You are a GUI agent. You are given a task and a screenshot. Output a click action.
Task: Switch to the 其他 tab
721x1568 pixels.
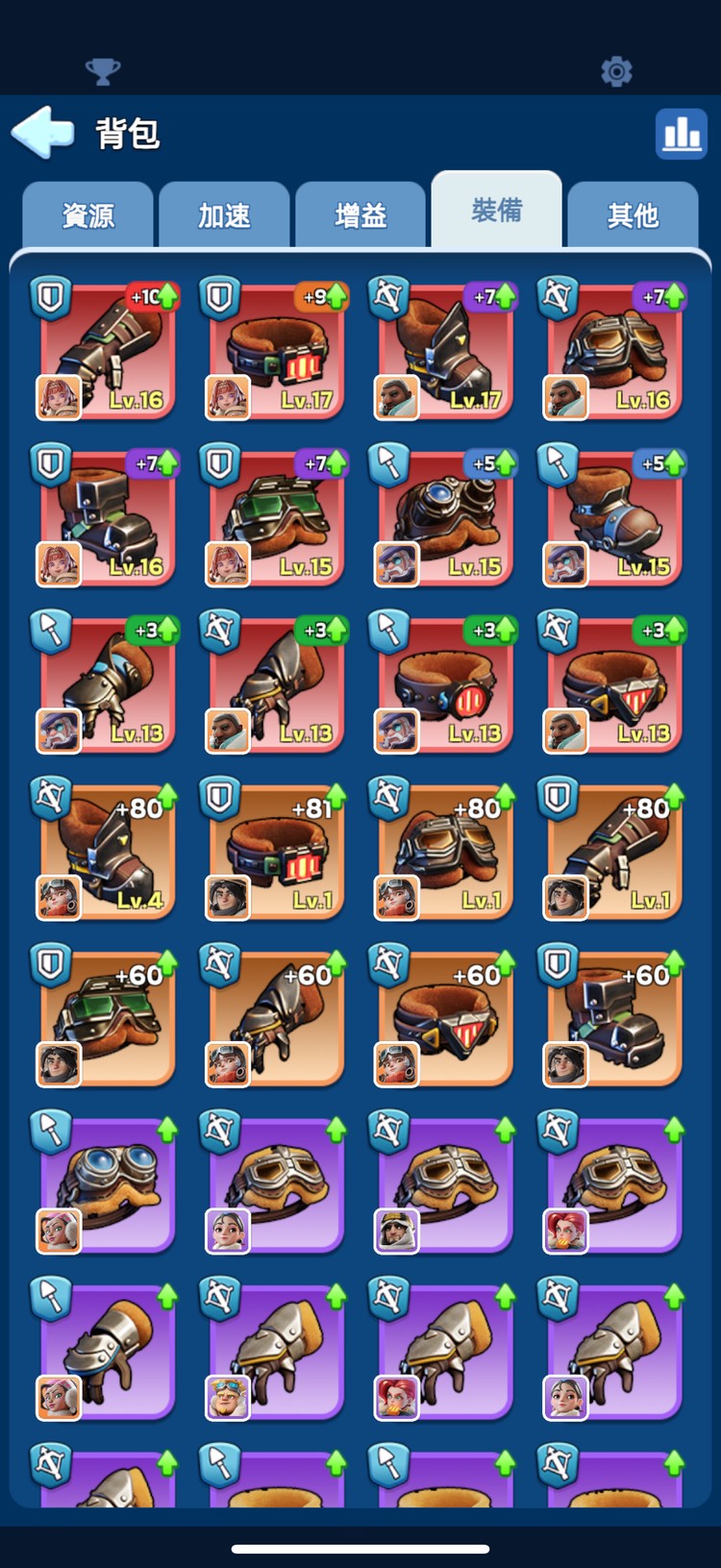pyautogui.click(x=633, y=215)
